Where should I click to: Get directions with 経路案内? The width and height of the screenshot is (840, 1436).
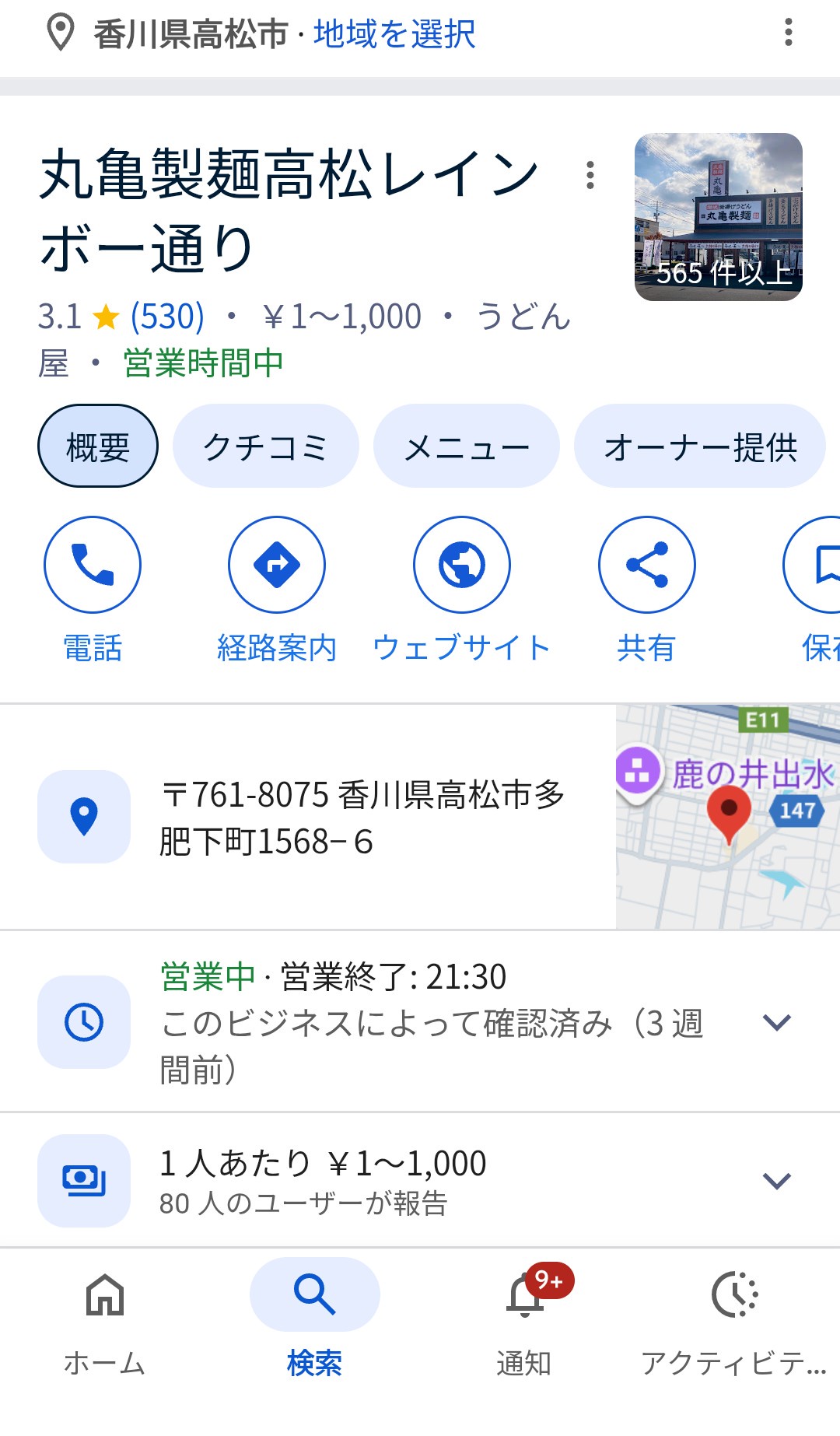(277, 565)
